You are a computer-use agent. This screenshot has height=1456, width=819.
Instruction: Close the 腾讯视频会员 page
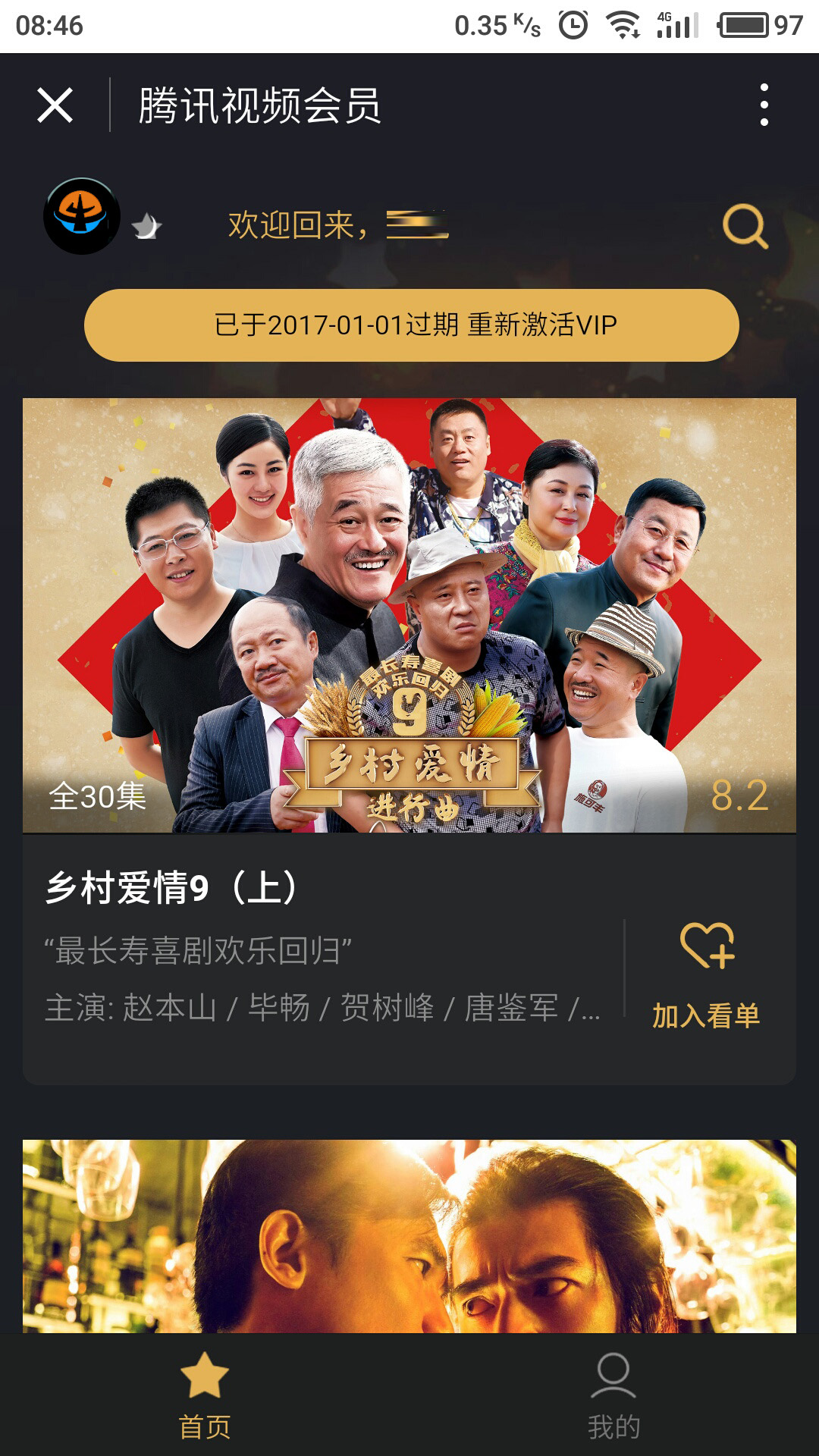point(55,105)
